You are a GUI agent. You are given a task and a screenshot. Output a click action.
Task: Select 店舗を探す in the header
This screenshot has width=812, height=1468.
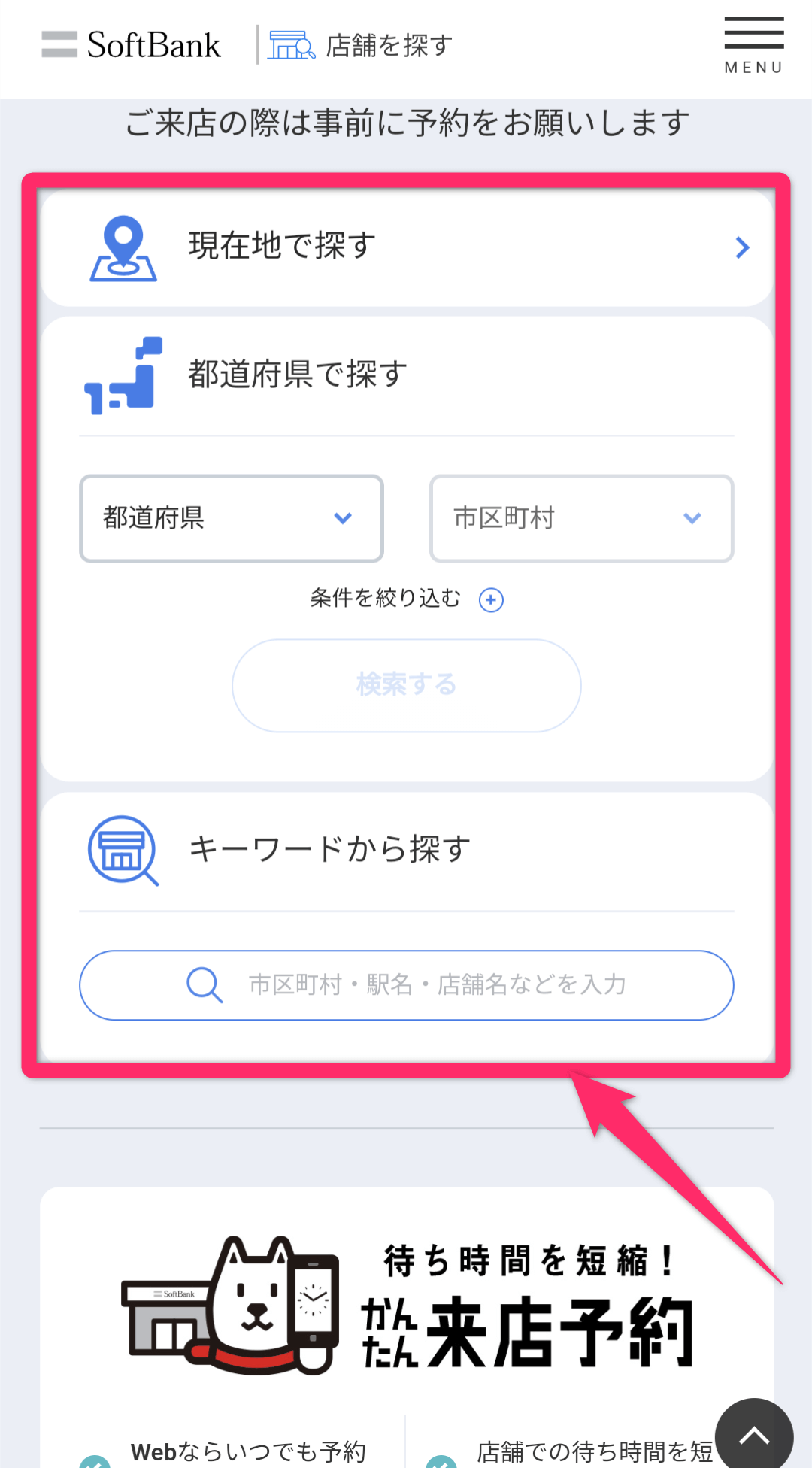coord(386,45)
